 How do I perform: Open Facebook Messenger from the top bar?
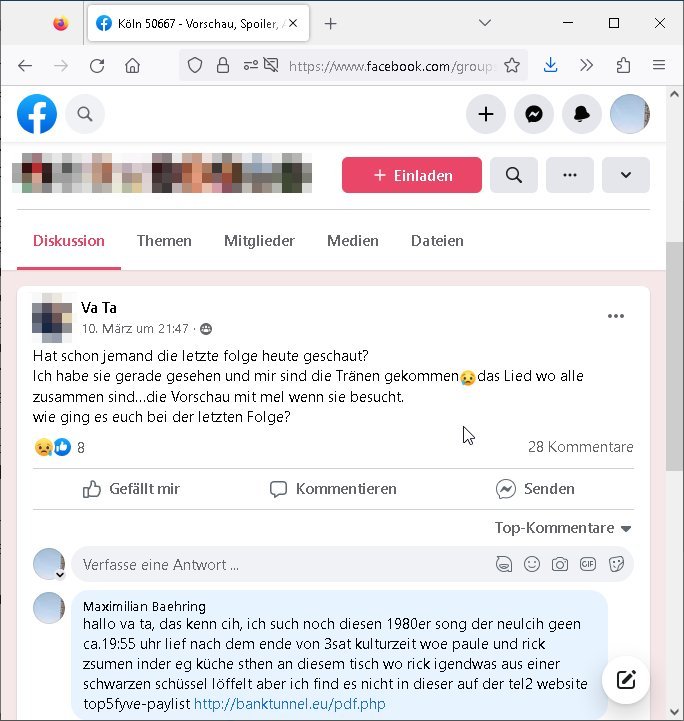pos(534,115)
